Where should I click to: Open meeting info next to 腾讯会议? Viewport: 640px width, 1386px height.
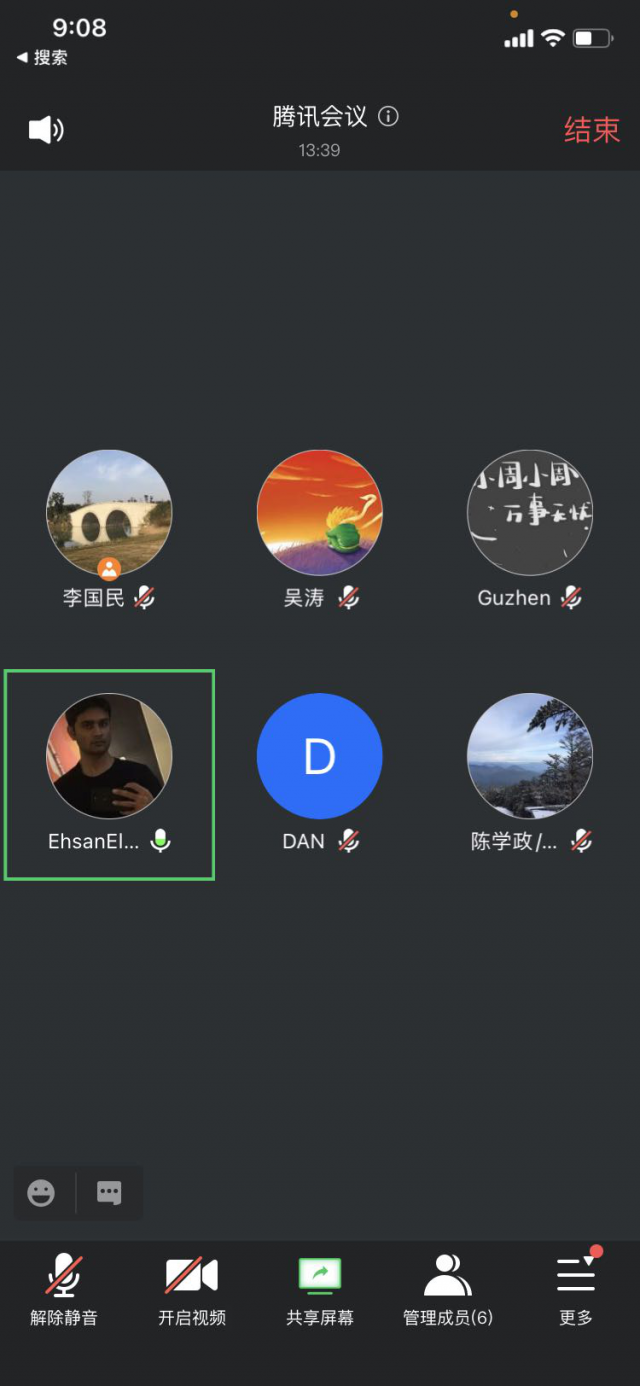(388, 117)
